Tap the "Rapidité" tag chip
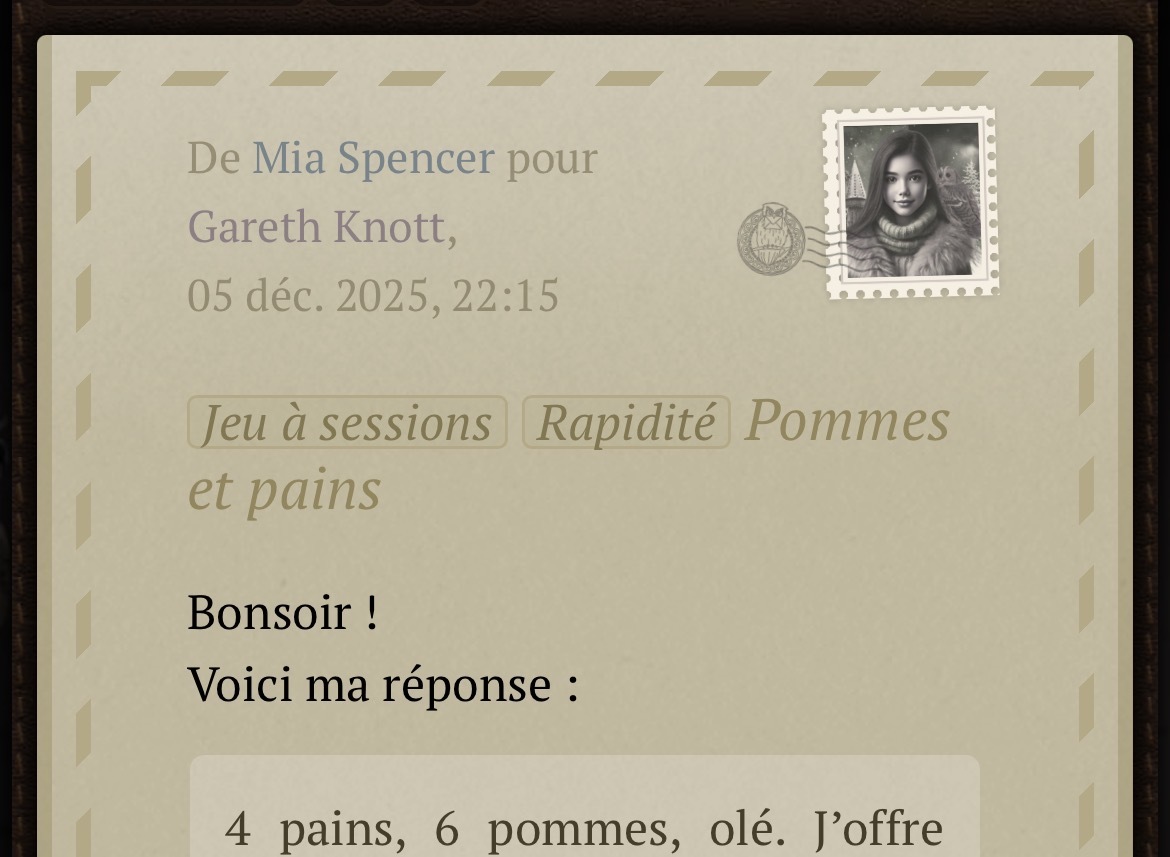 coord(626,422)
